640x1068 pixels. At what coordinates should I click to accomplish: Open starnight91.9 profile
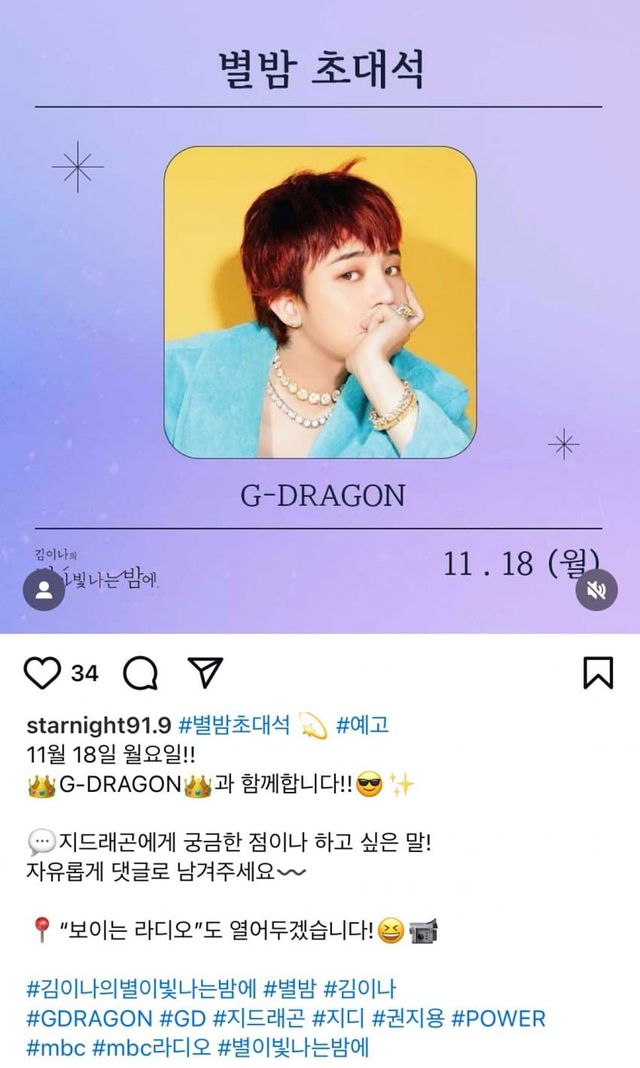[x=97, y=723]
